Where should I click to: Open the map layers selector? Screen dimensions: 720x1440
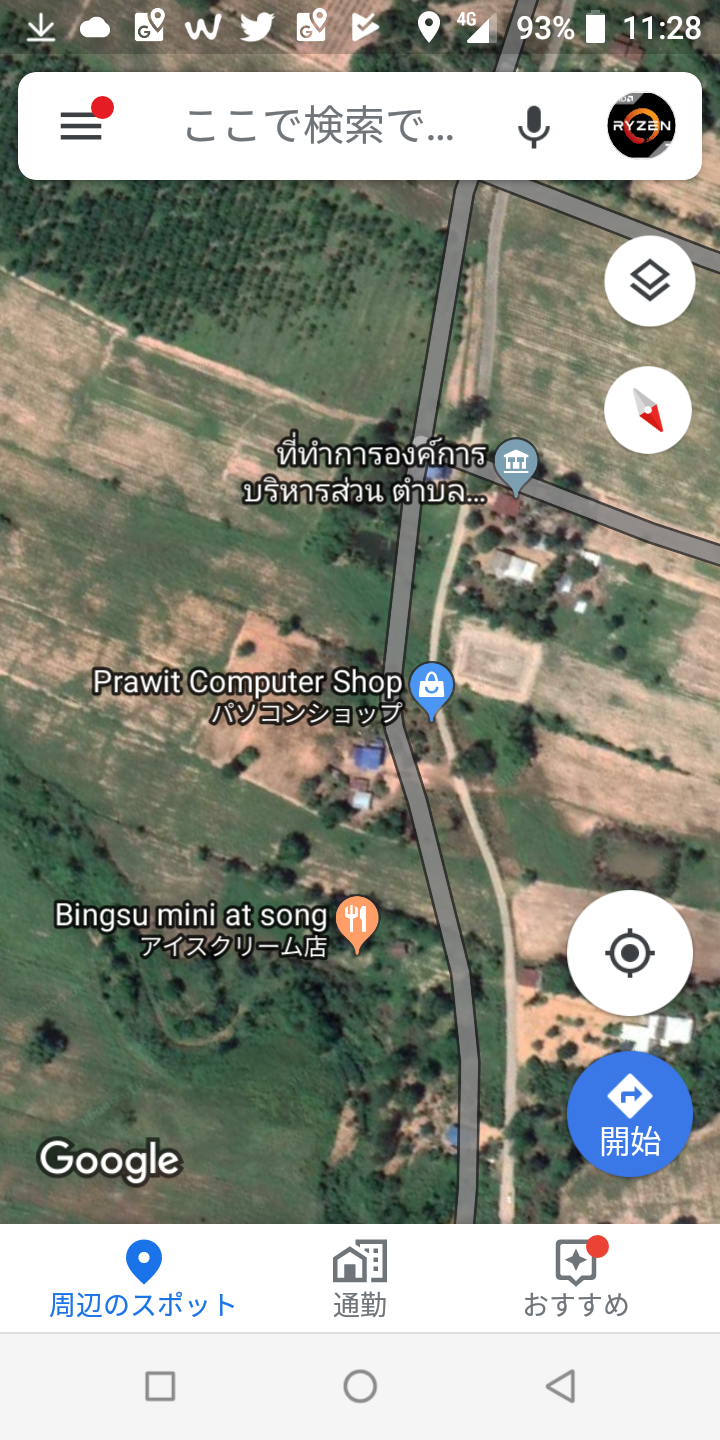(x=650, y=281)
